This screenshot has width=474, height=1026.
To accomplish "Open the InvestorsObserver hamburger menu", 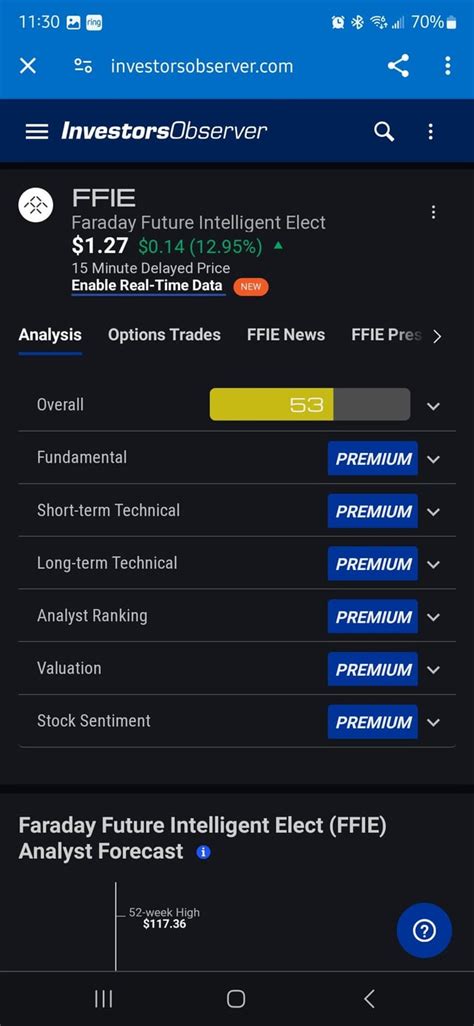I will [37, 132].
